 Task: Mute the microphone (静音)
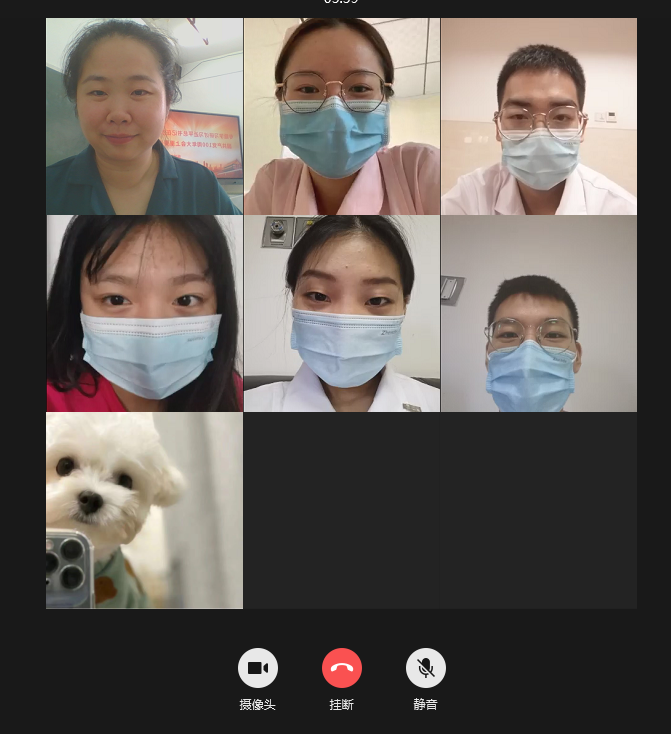tap(425, 668)
